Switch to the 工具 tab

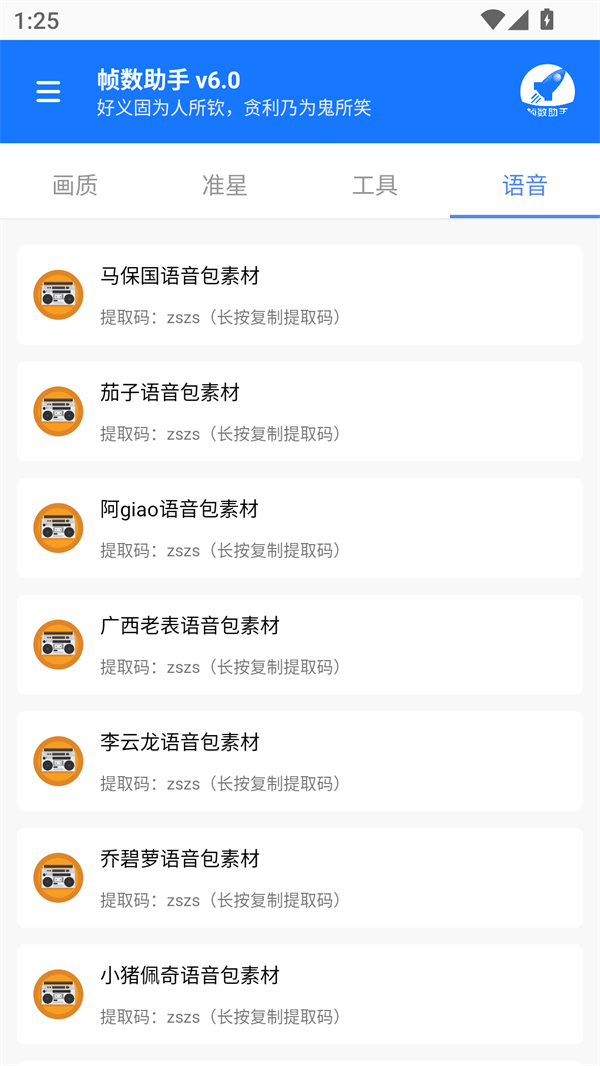click(x=375, y=185)
